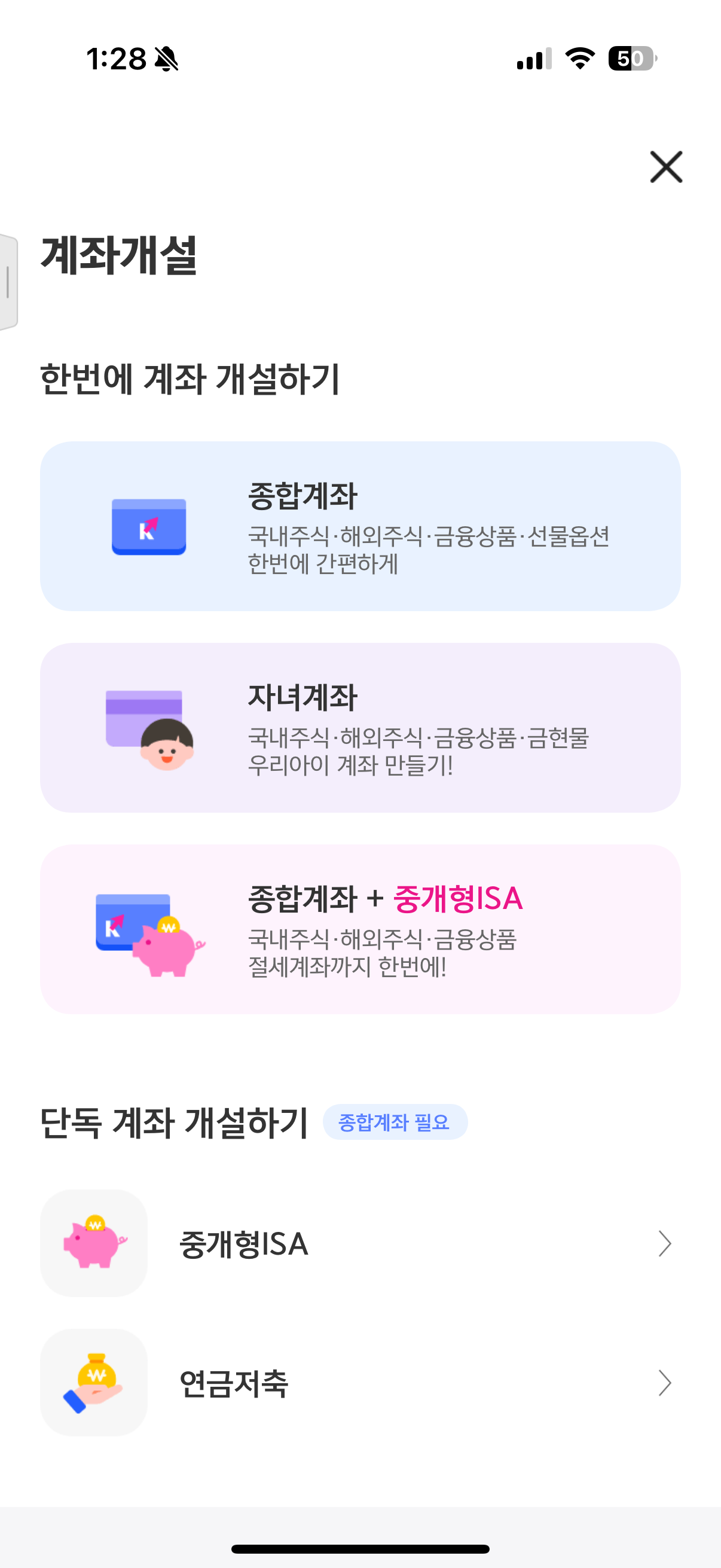Open the 중개형ISA row chevron
This screenshot has width=721, height=1568.
[665, 1243]
